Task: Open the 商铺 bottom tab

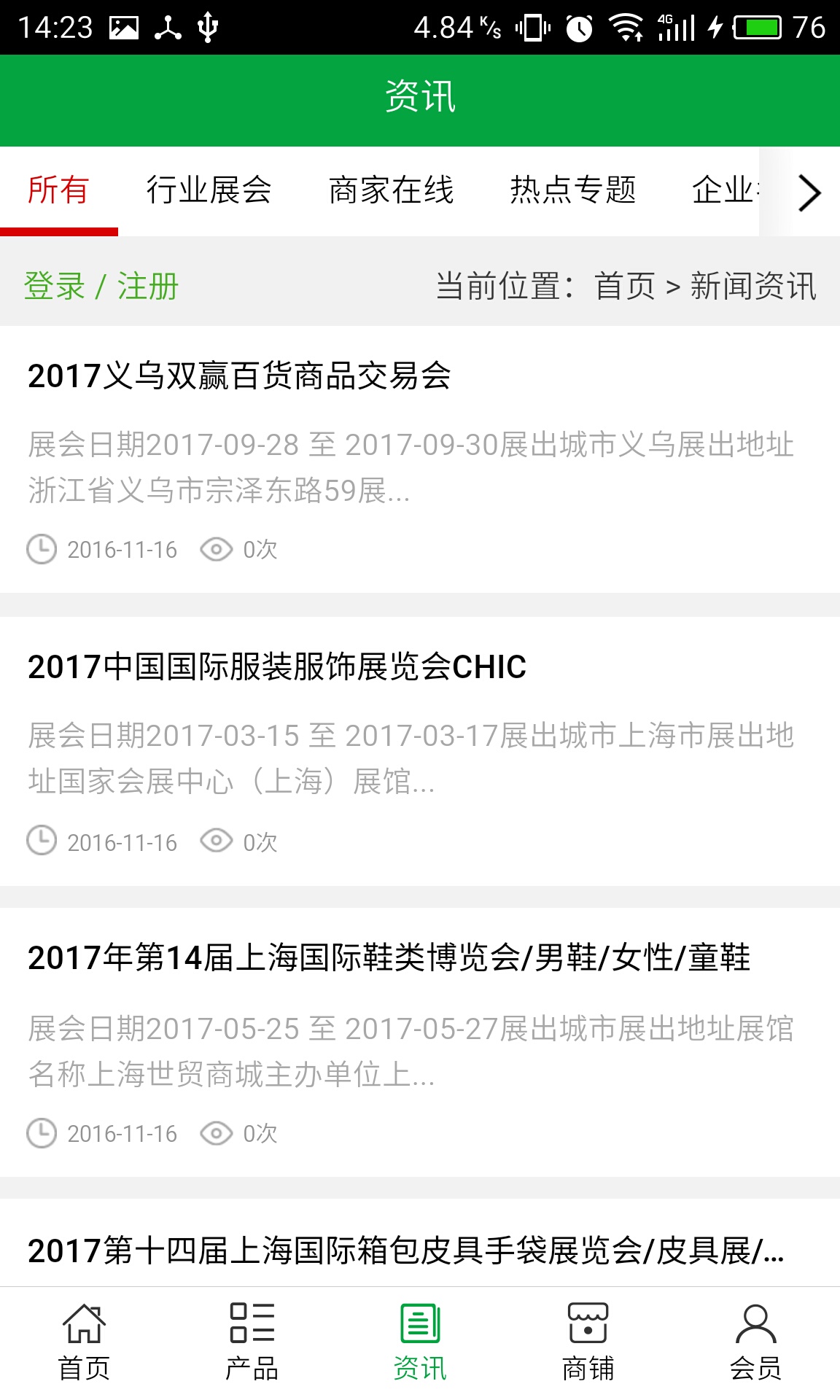Action: pos(588,1343)
